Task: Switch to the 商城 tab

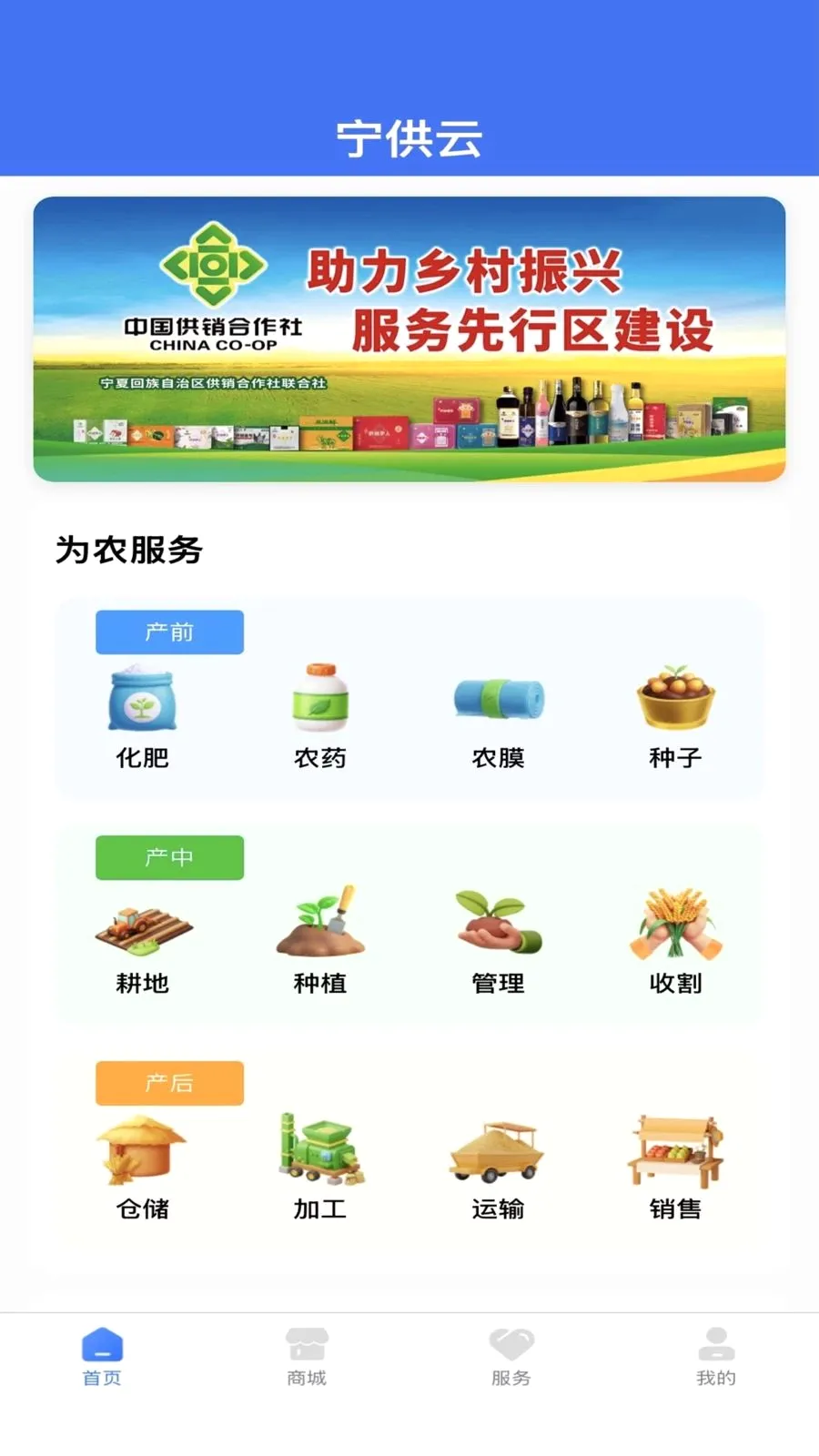Action: point(307,1358)
